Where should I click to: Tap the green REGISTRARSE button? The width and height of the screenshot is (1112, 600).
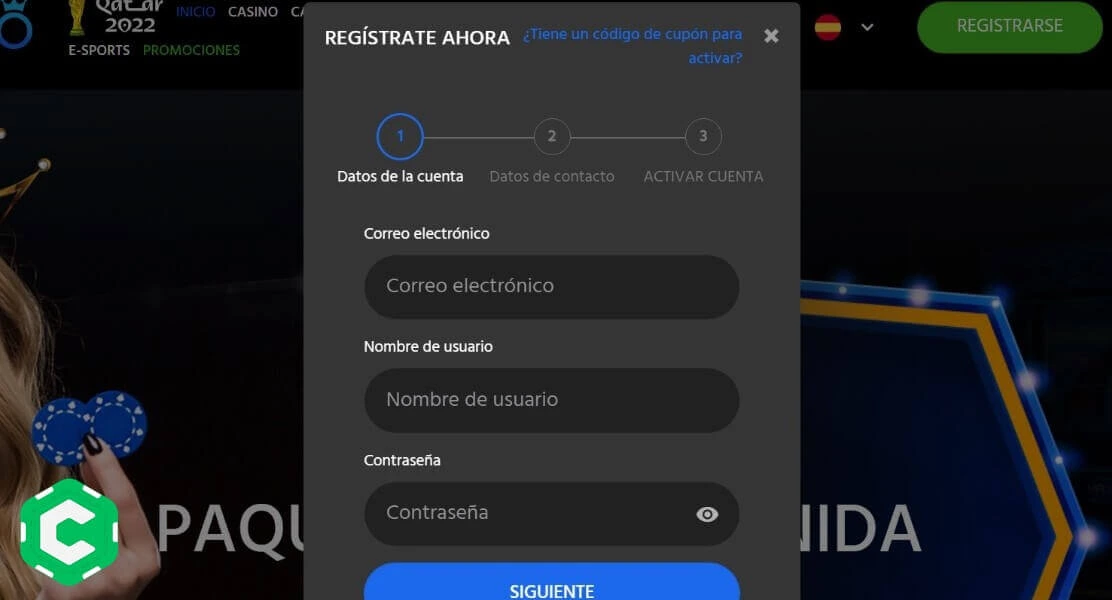tap(1009, 27)
